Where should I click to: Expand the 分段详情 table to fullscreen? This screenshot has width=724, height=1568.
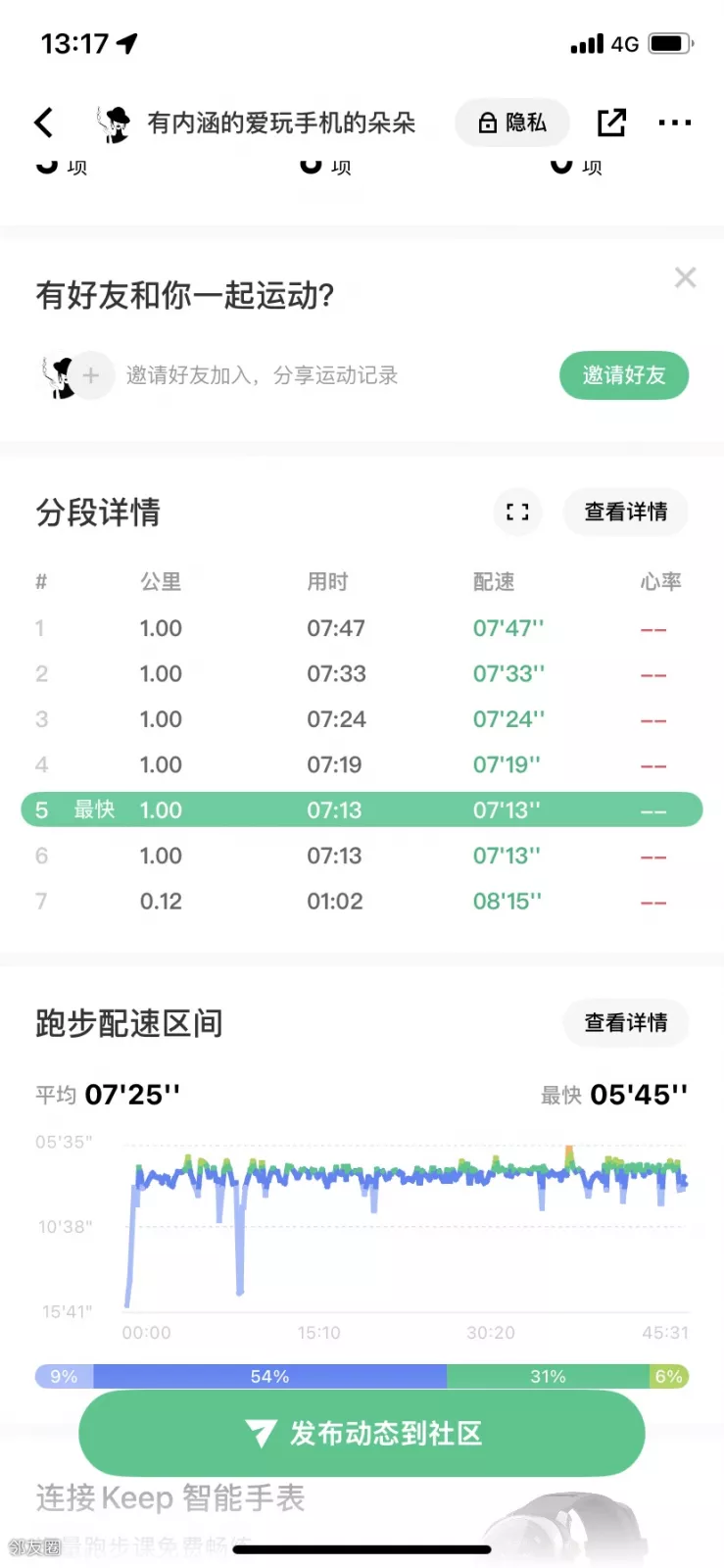(x=517, y=512)
